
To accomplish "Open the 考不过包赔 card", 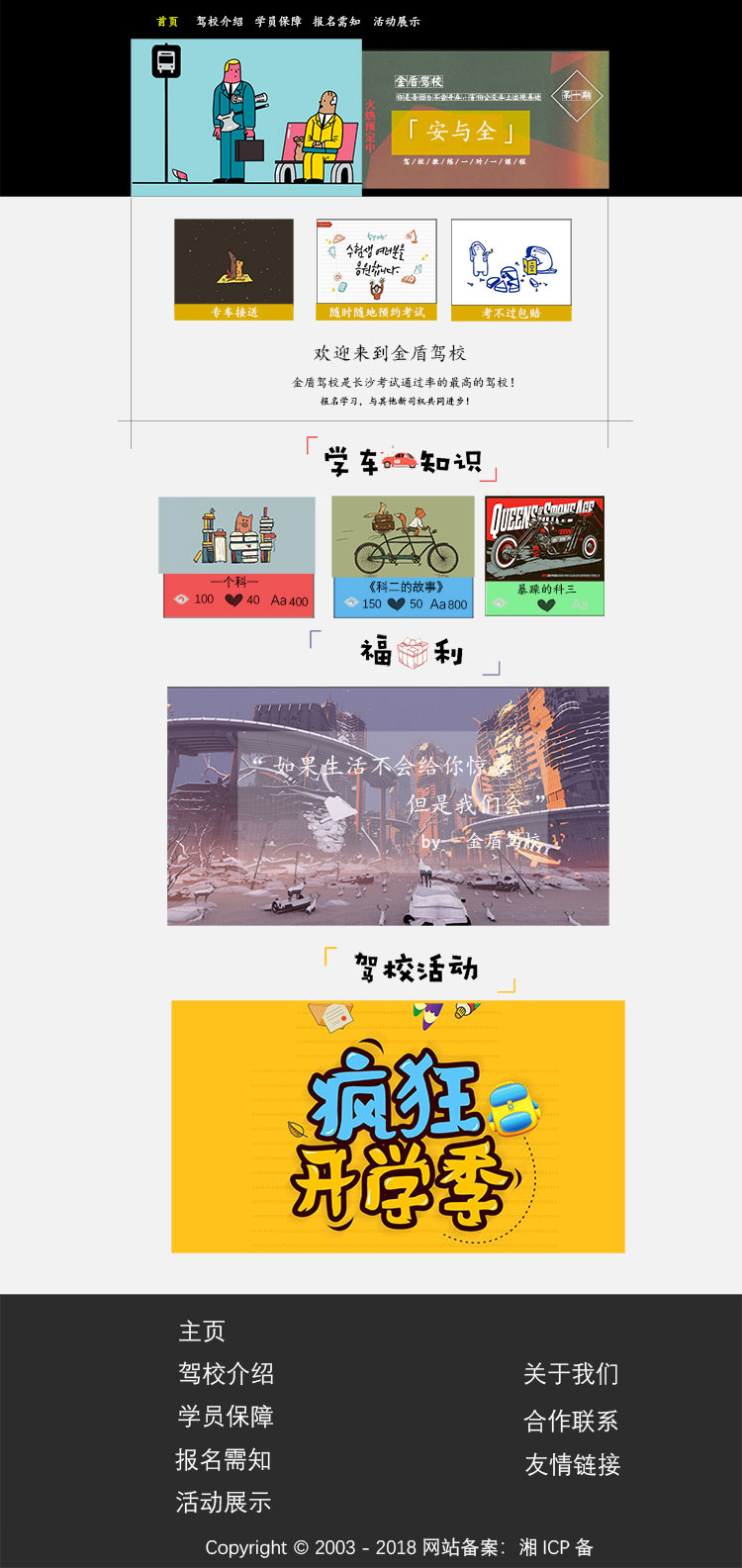I will (x=511, y=268).
